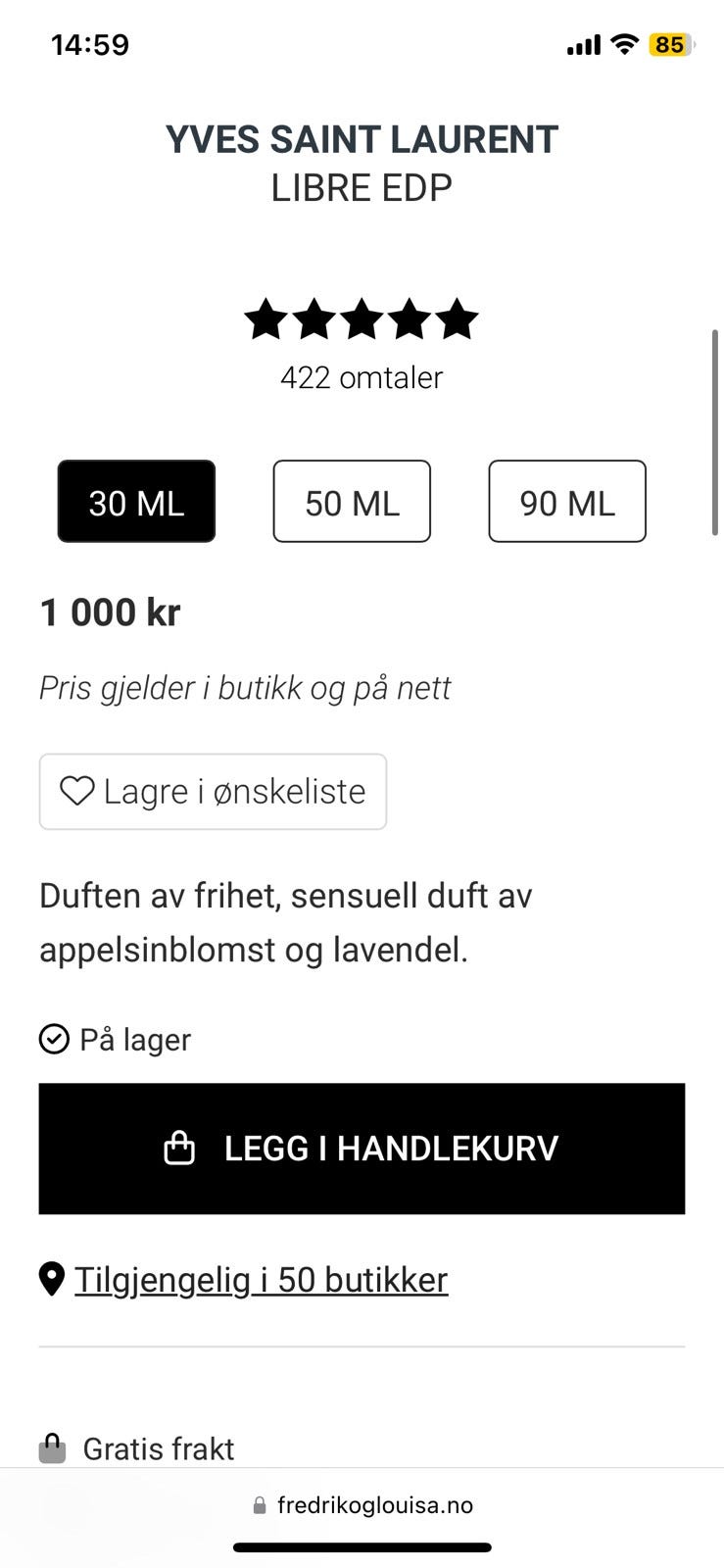The height and width of the screenshot is (1568, 724).
Task: Click the first star in the rating row
Action: (x=266, y=318)
